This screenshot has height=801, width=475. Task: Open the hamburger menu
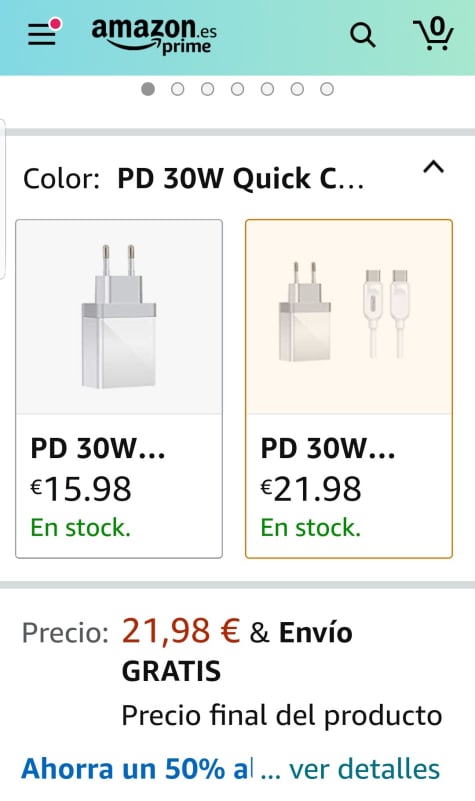42,34
